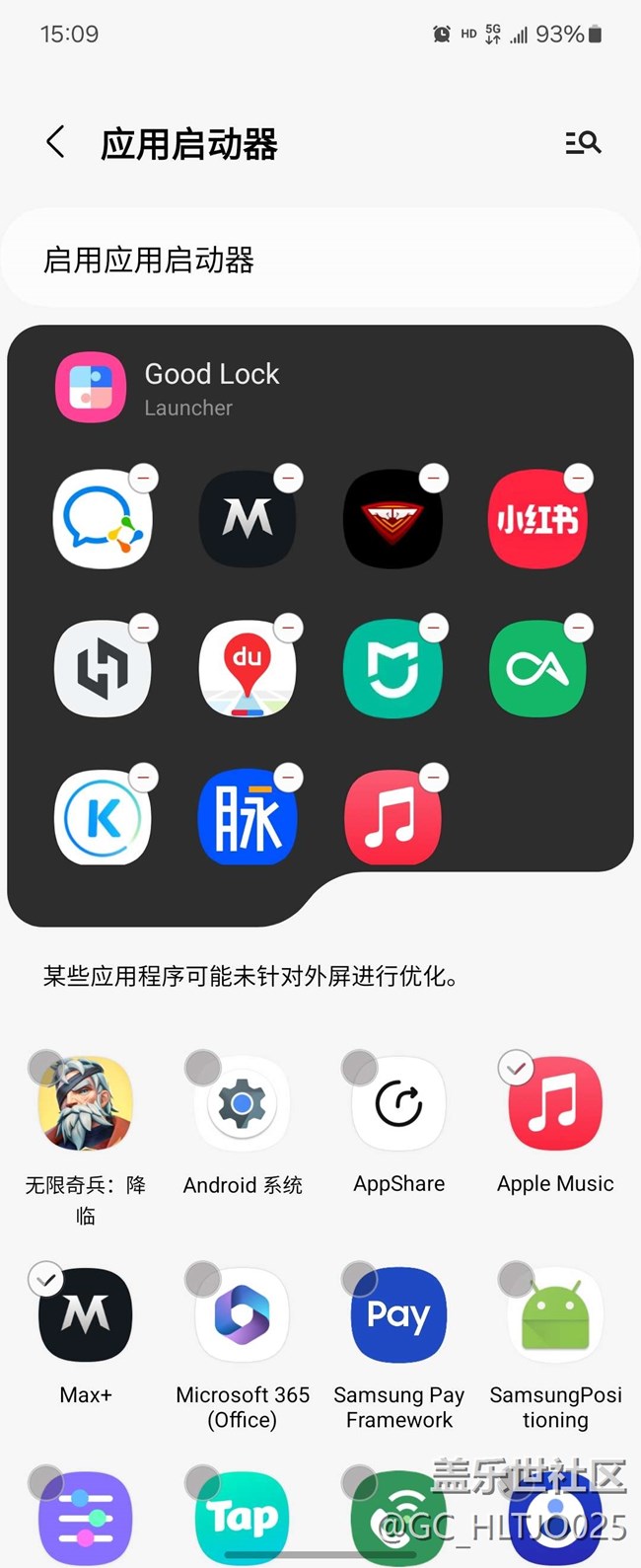Image resolution: width=641 pixels, height=1568 pixels.
Task: Remove the Mi Home icon from launcher
Action: (x=434, y=628)
